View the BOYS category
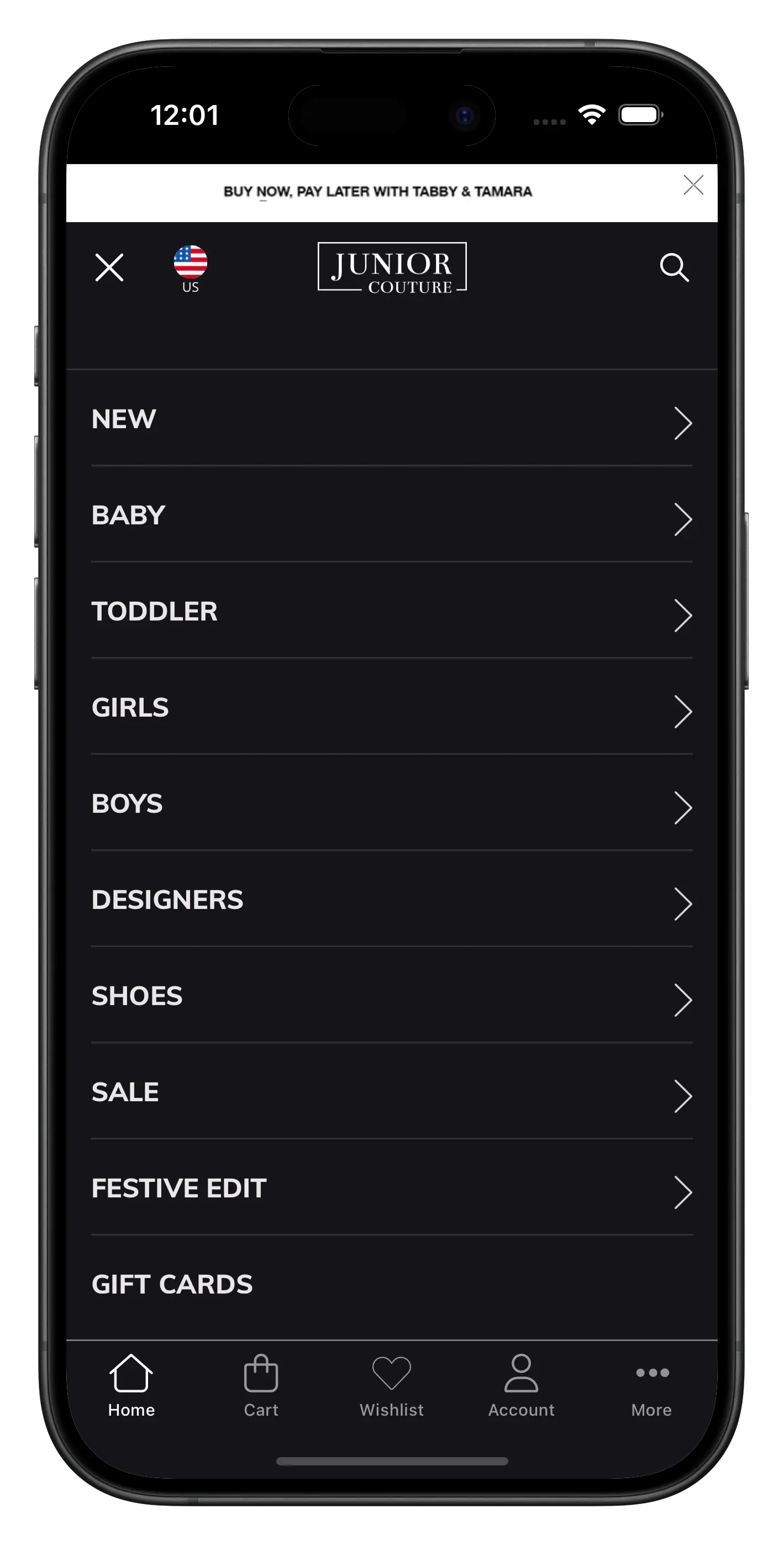 pos(392,803)
